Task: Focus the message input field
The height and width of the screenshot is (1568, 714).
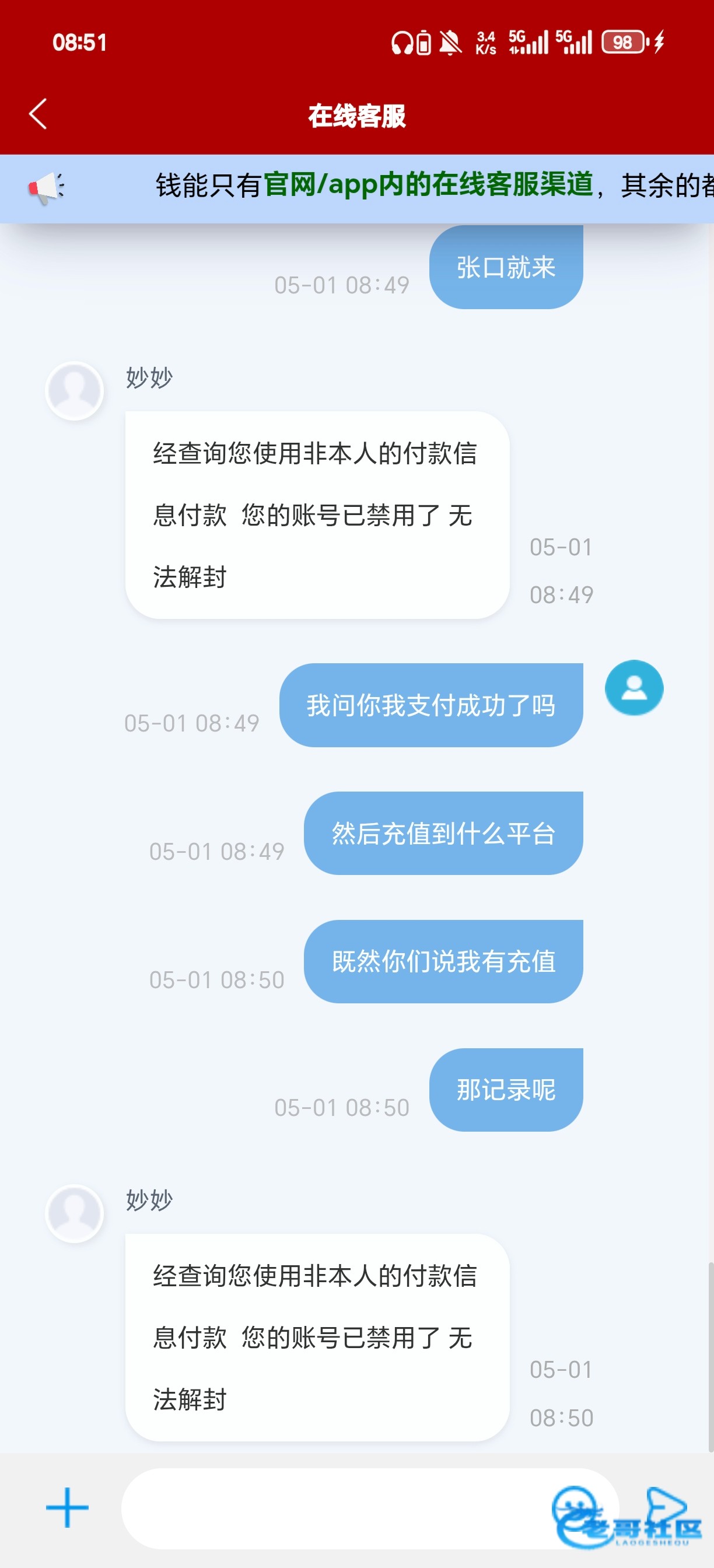Action: (370, 1508)
